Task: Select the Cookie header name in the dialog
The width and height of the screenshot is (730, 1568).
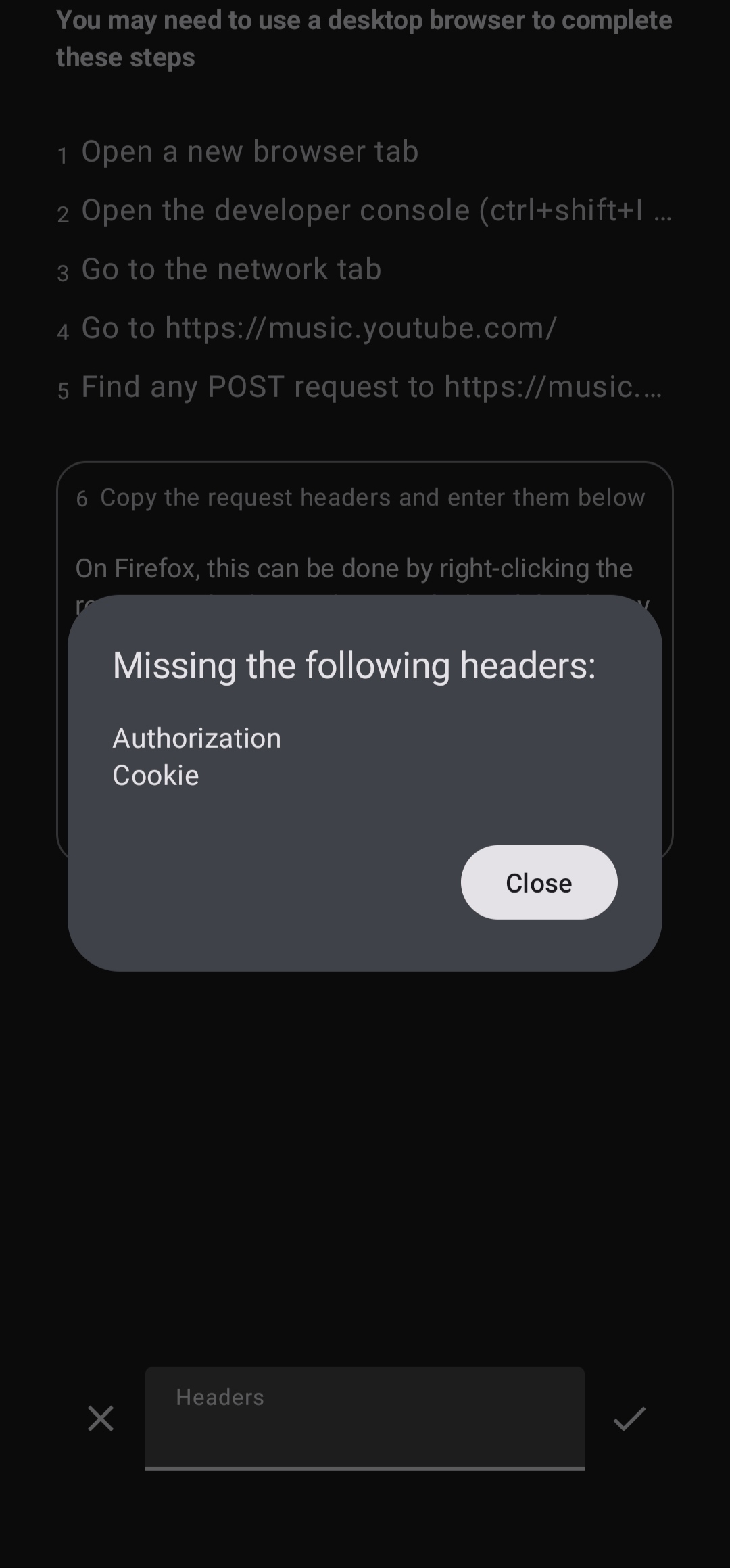Action: (155, 775)
